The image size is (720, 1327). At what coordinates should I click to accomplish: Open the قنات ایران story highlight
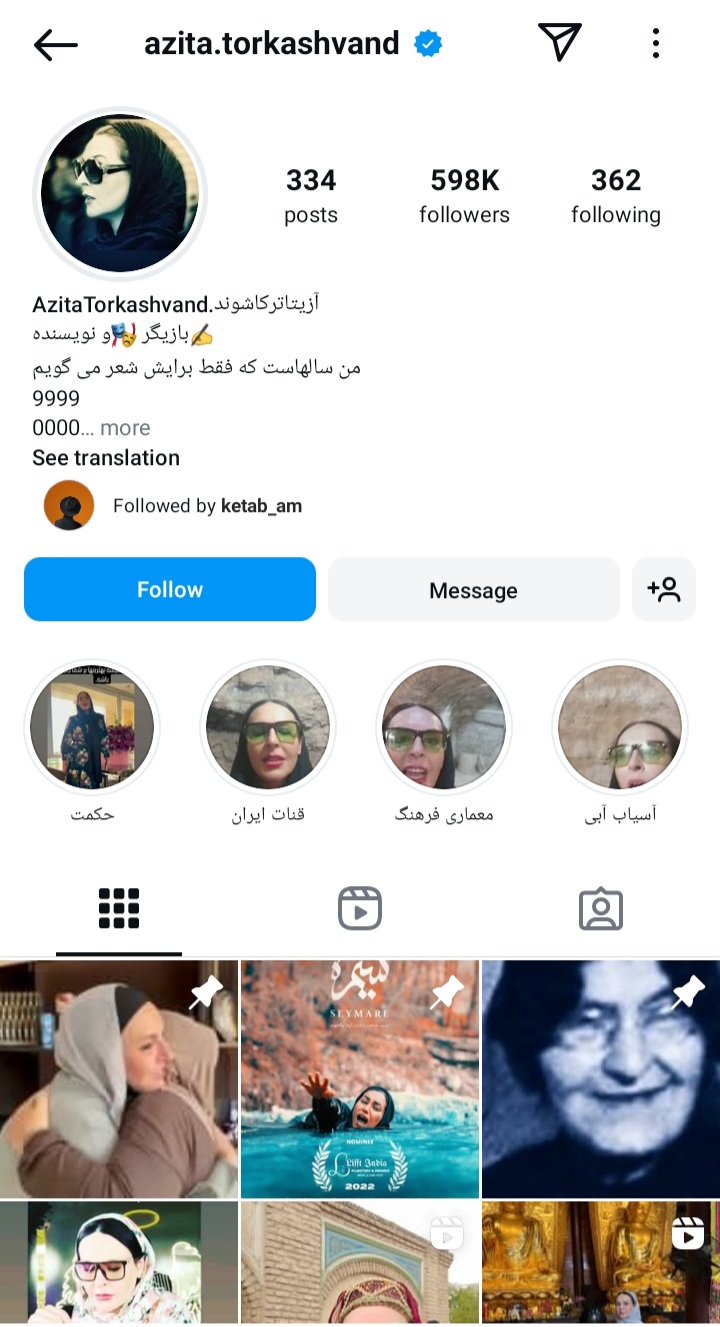tap(268, 727)
